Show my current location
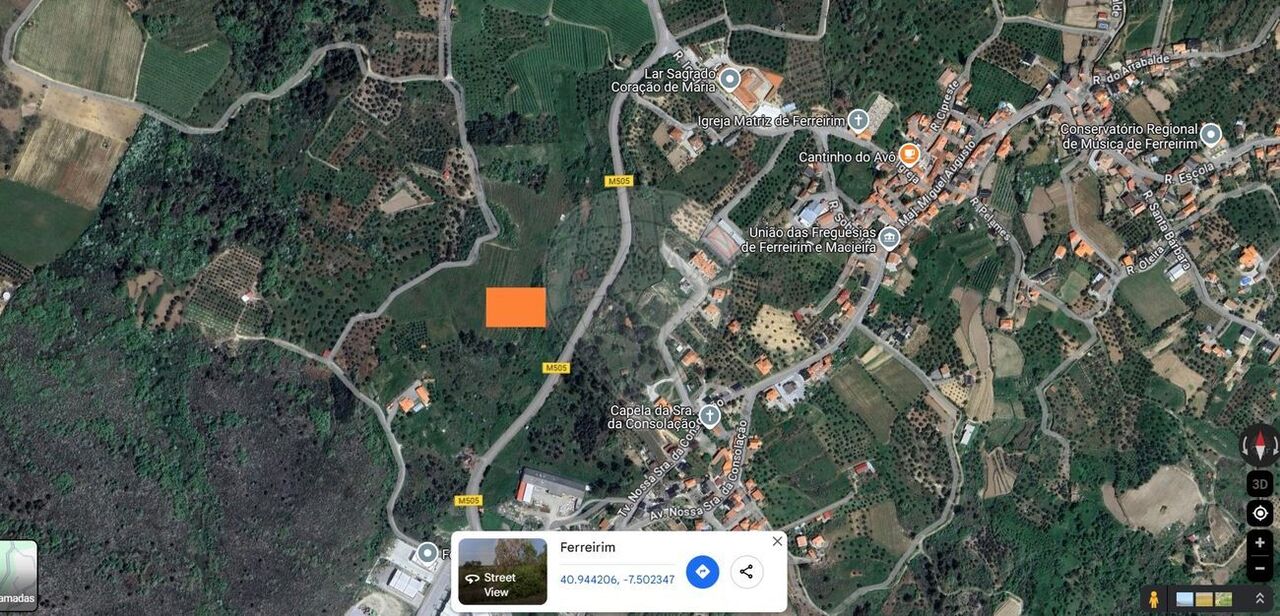This screenshot has width=1280, height=616. coord(1259,514)
